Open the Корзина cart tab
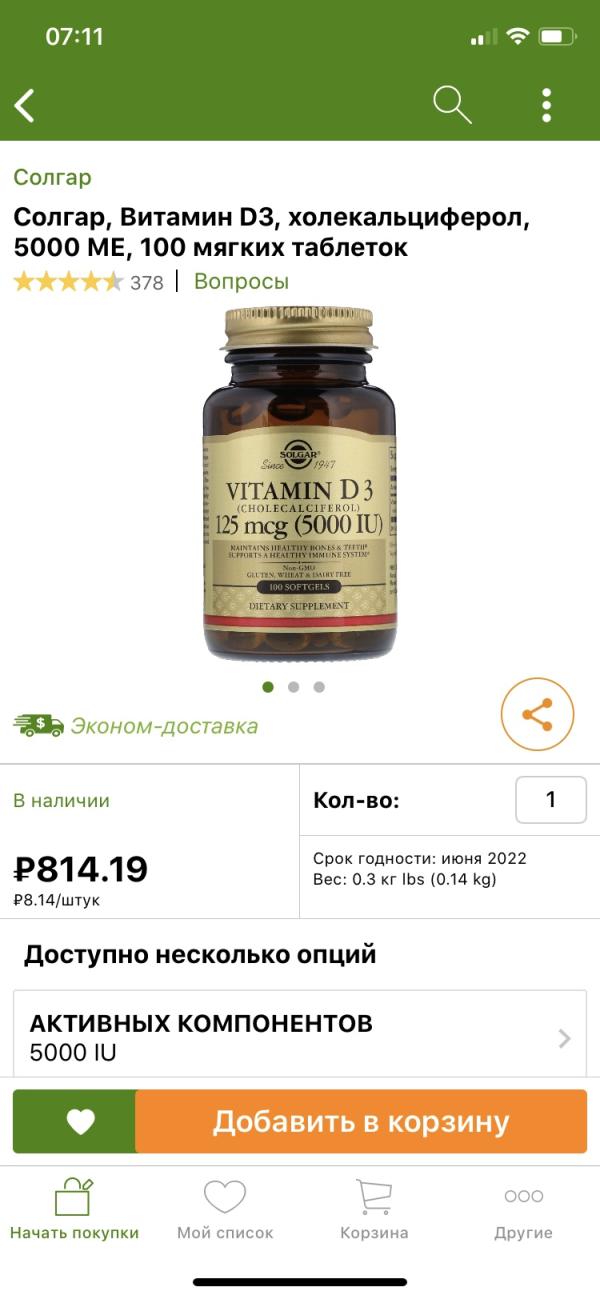Image resolution: width=600 pixels, height=1298 pixels. 374,1210
